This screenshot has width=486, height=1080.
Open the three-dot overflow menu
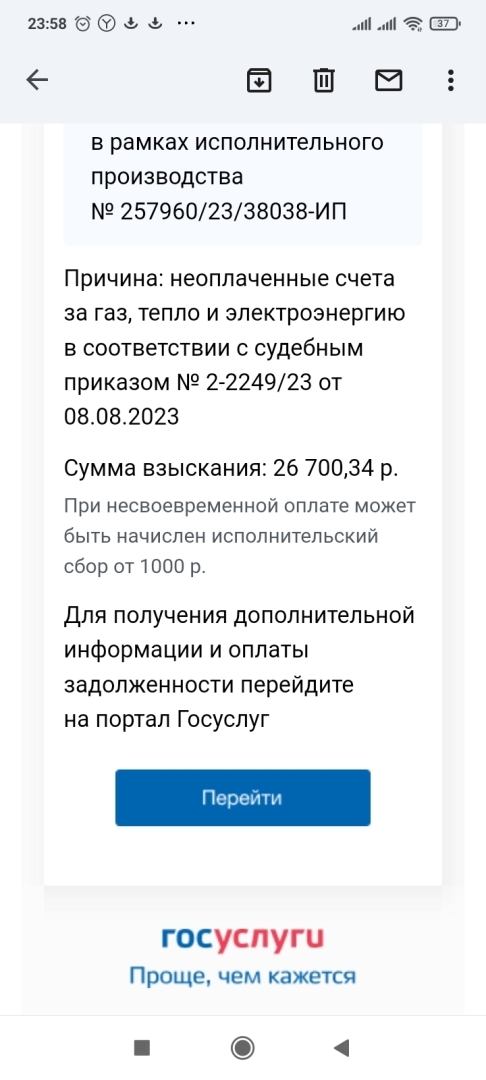[x=450, y=81]
